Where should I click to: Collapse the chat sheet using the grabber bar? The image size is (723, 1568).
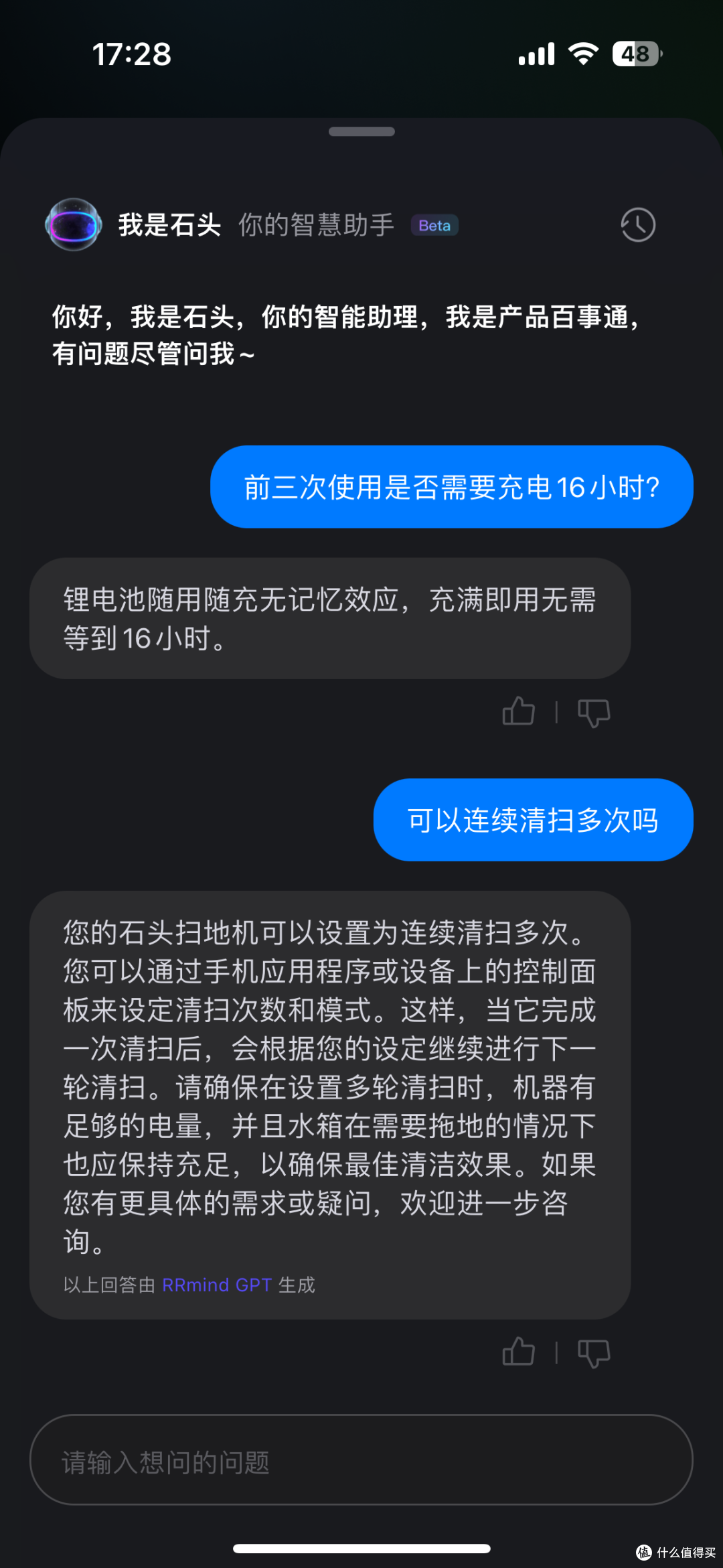[x=361, y=132]
